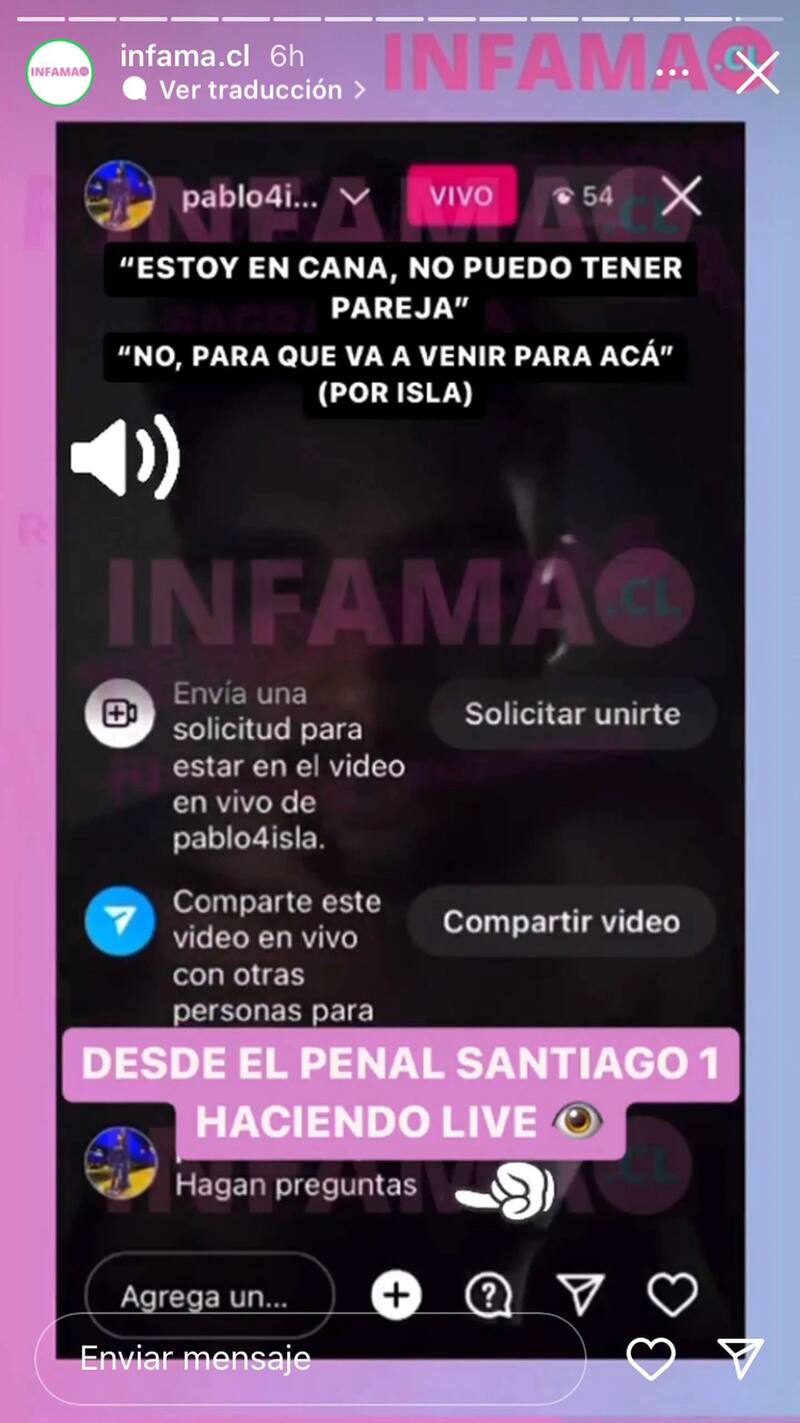
Task: Open the infama.cl profile avatar
Action: click(59, 72)
